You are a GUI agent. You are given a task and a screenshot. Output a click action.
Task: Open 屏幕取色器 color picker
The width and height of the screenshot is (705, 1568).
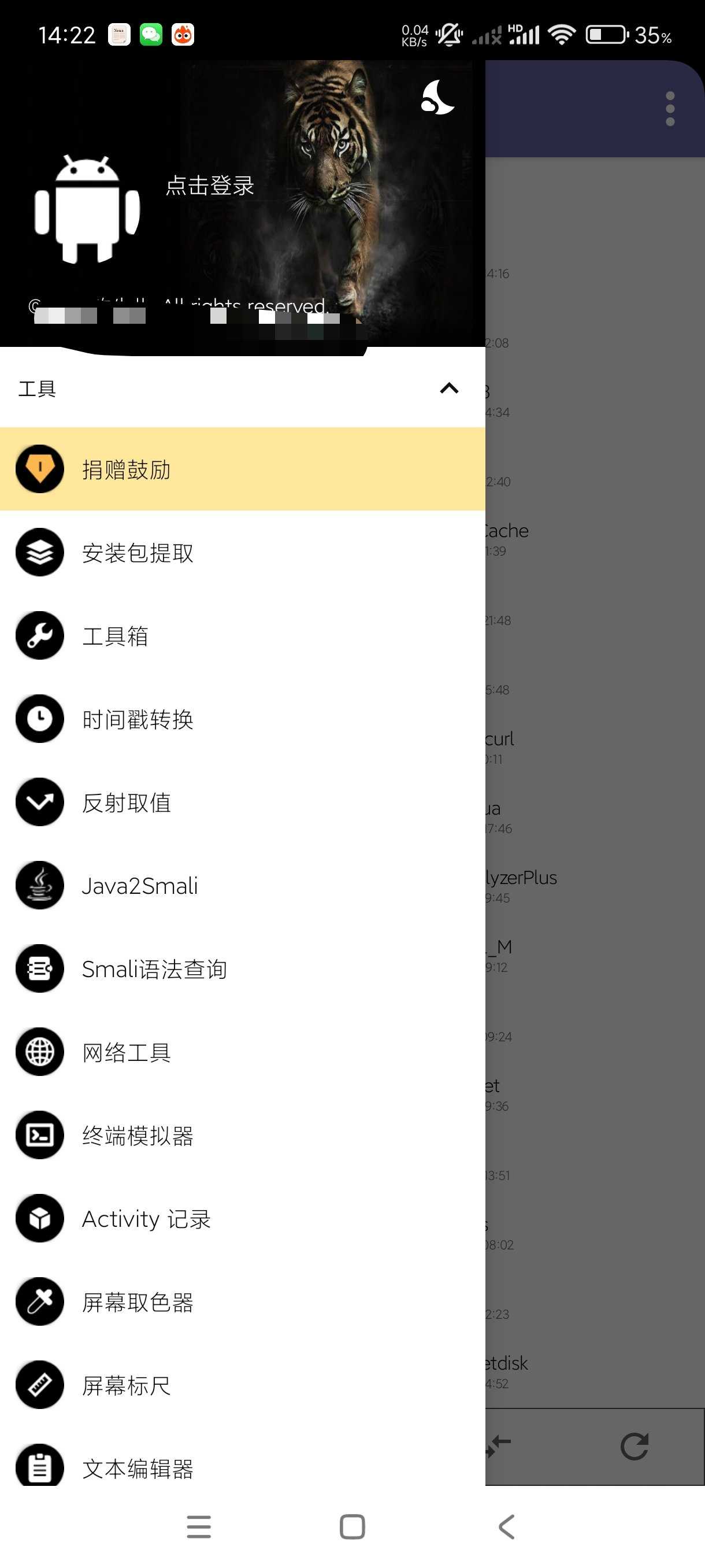coord(243,1302)
